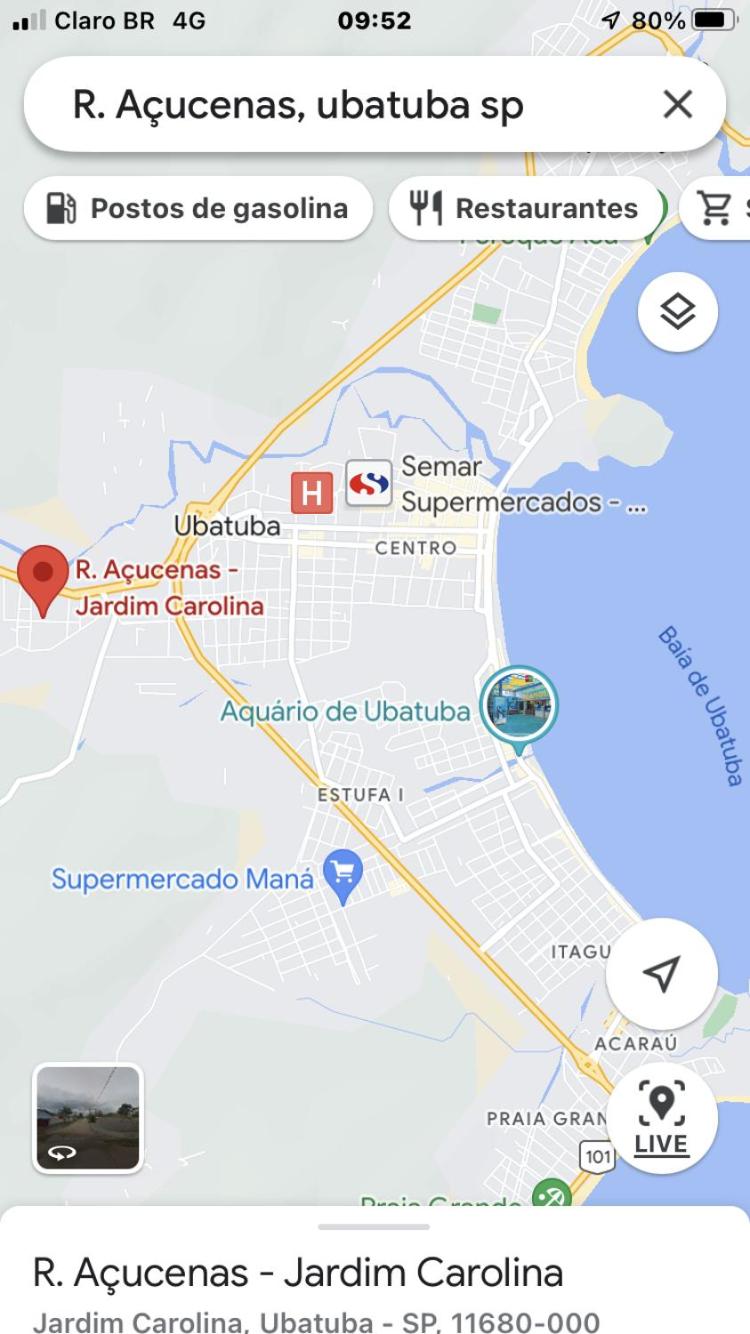Open the Street View thumbnail

click(88, 1117)
